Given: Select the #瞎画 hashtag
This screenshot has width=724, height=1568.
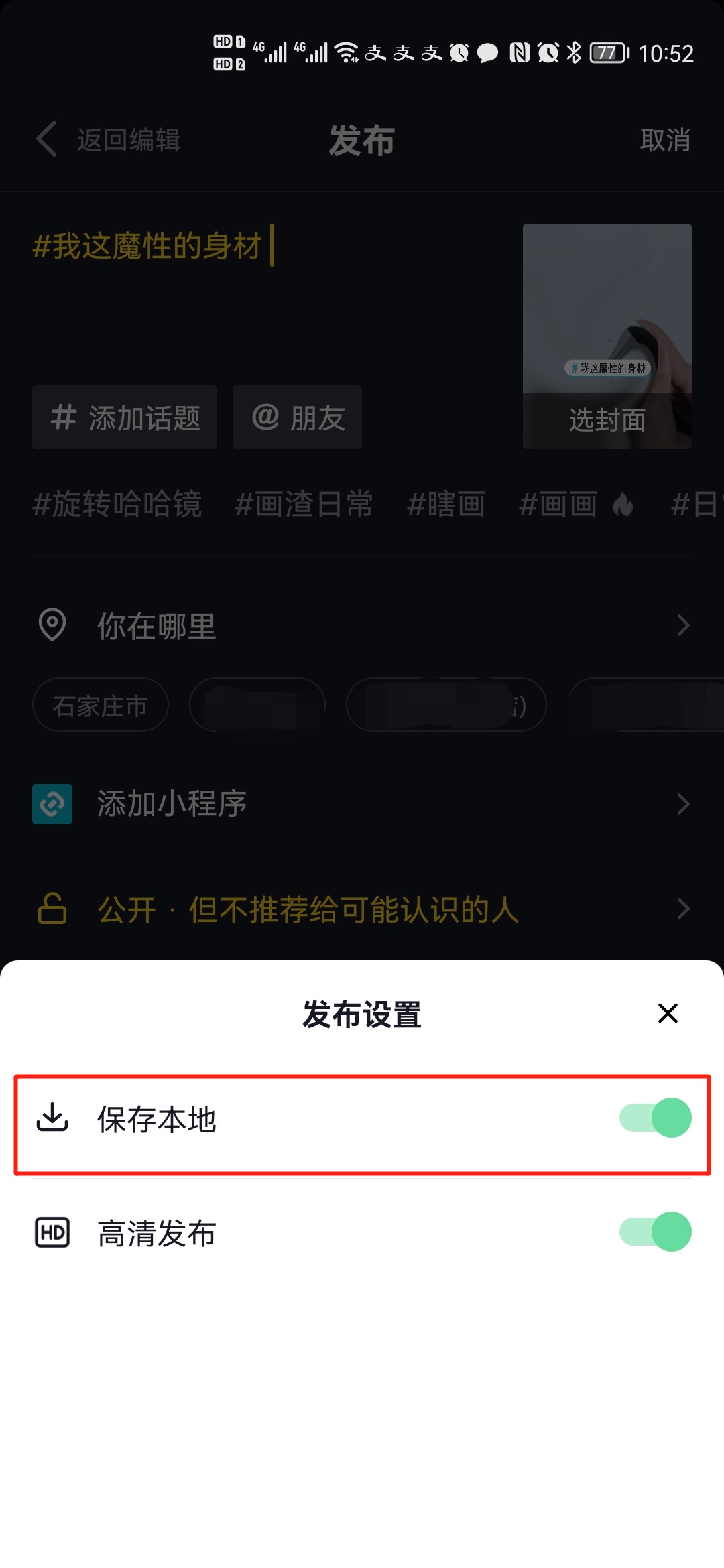Looking at the screenshot, I should pyautogui.click(x=446, y=504).
